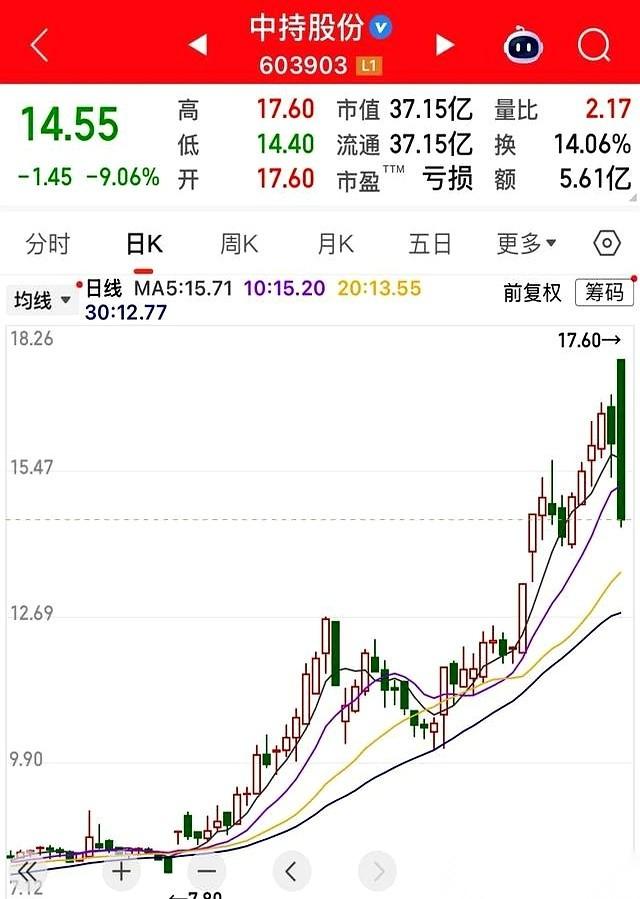Select the 日K tab
Viewport: 640px width, 899px height.
tap(143, 243)
